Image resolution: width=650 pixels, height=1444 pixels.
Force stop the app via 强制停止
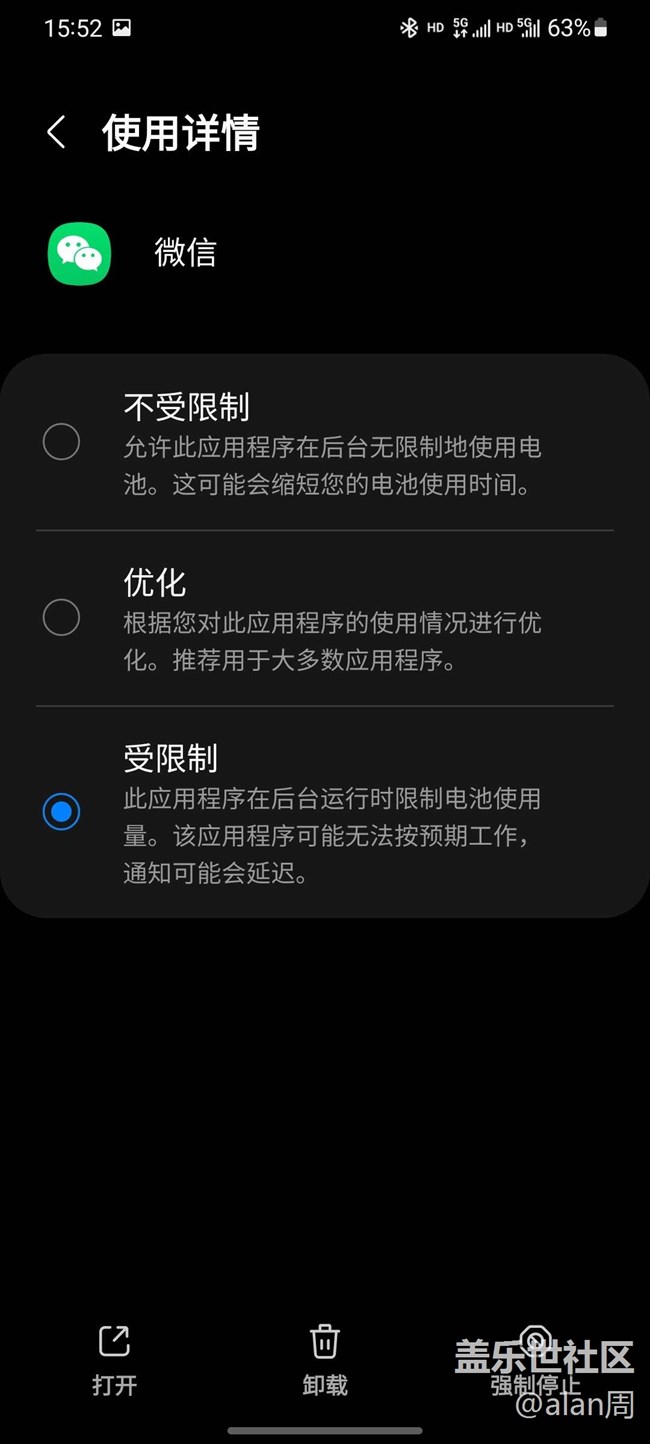click(x=535, y=1360)
